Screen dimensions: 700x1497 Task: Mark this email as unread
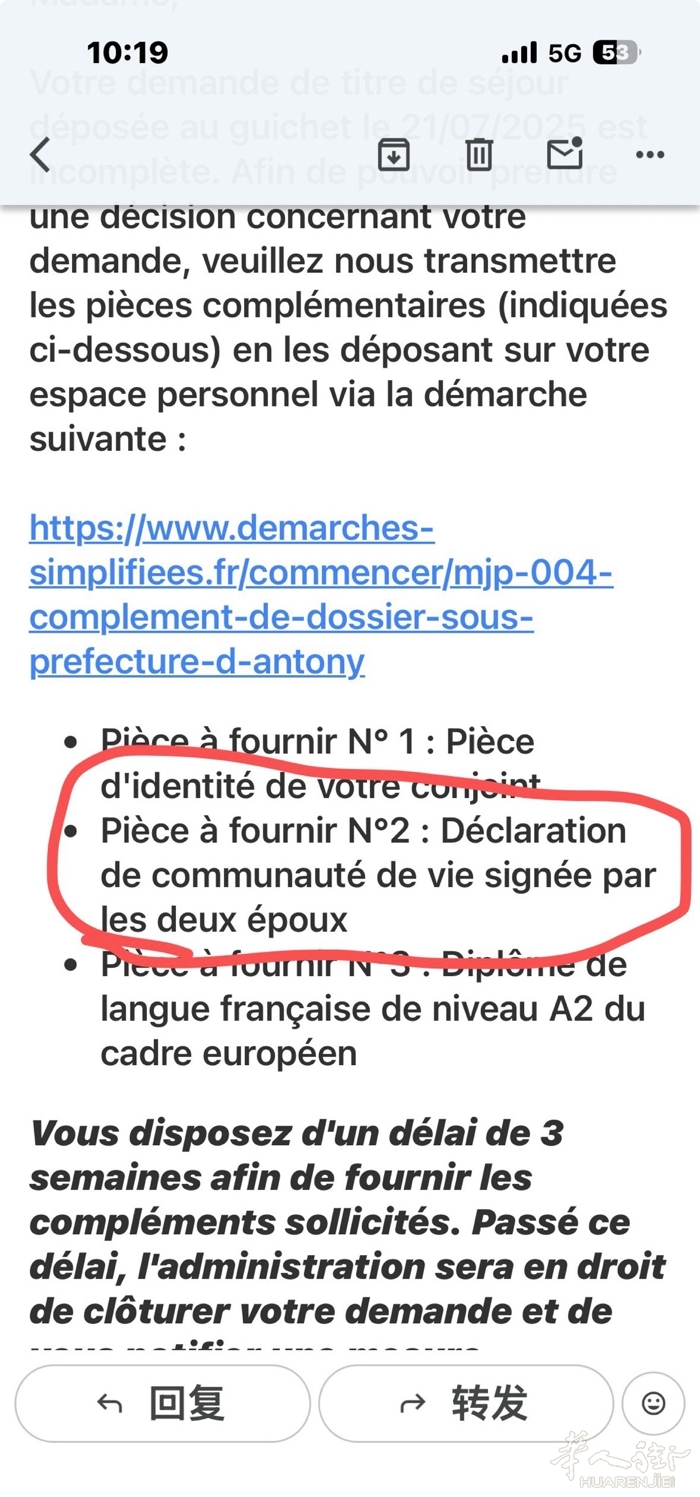[x=565, y=154]
